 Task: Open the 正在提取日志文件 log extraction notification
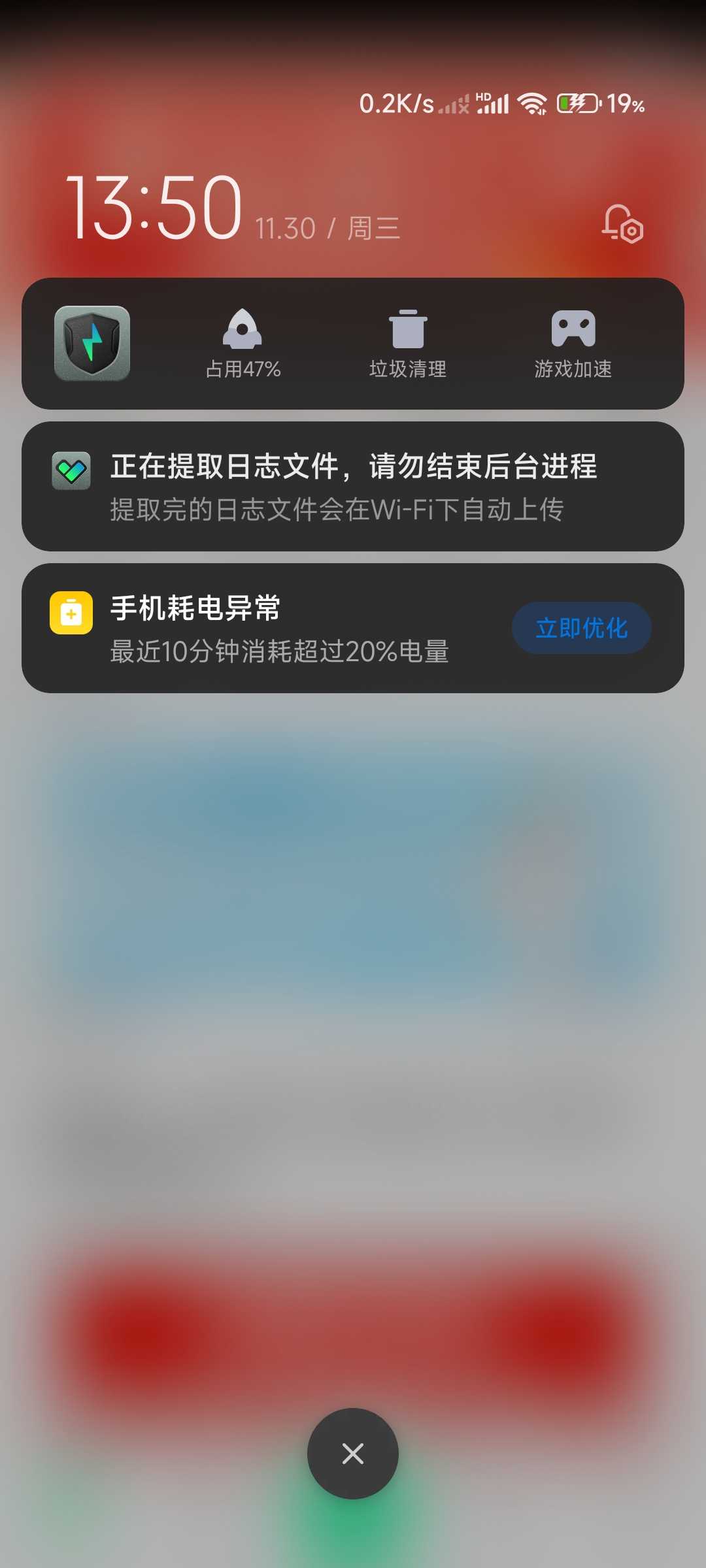353,487
